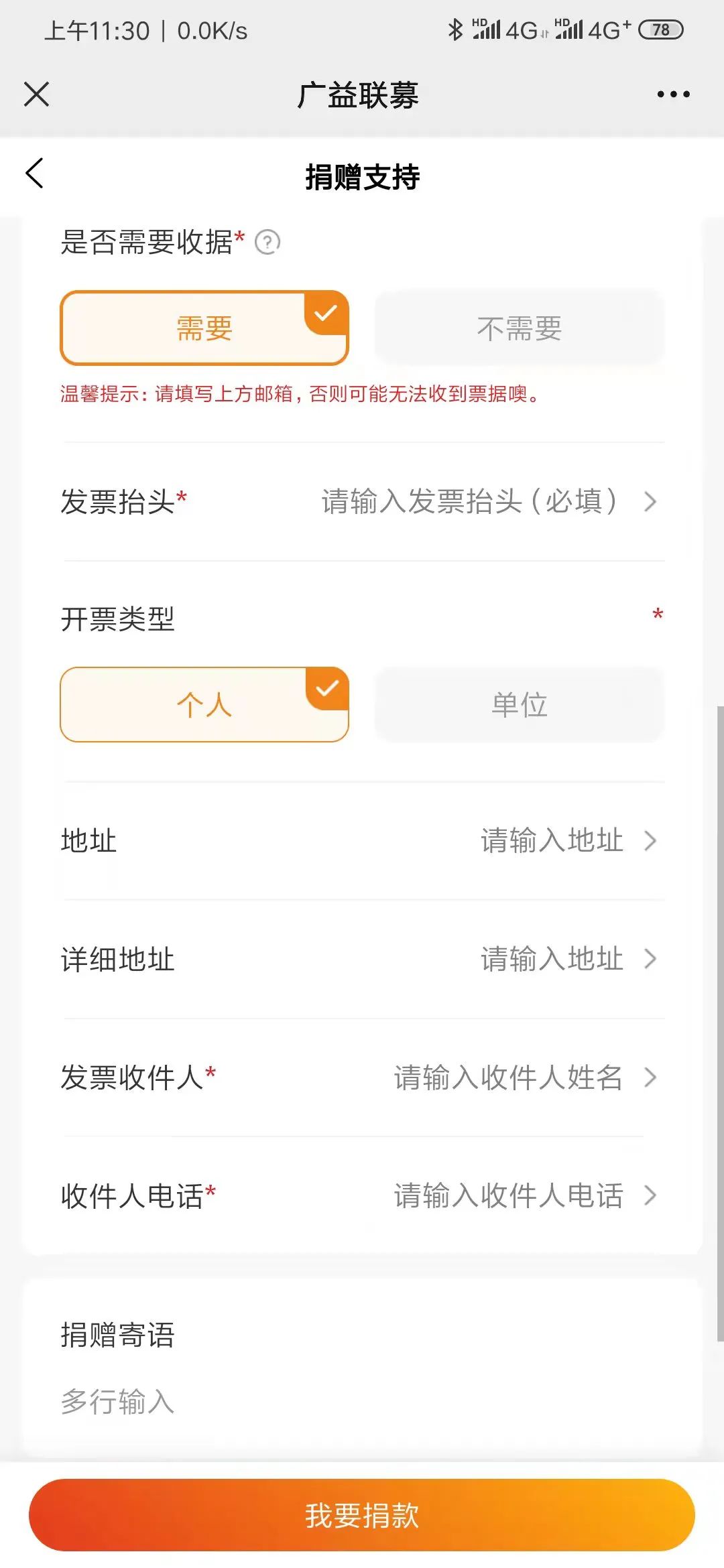Tap the help icon beside 是否需要收据
724x1568 pixels.
[267, 243]
